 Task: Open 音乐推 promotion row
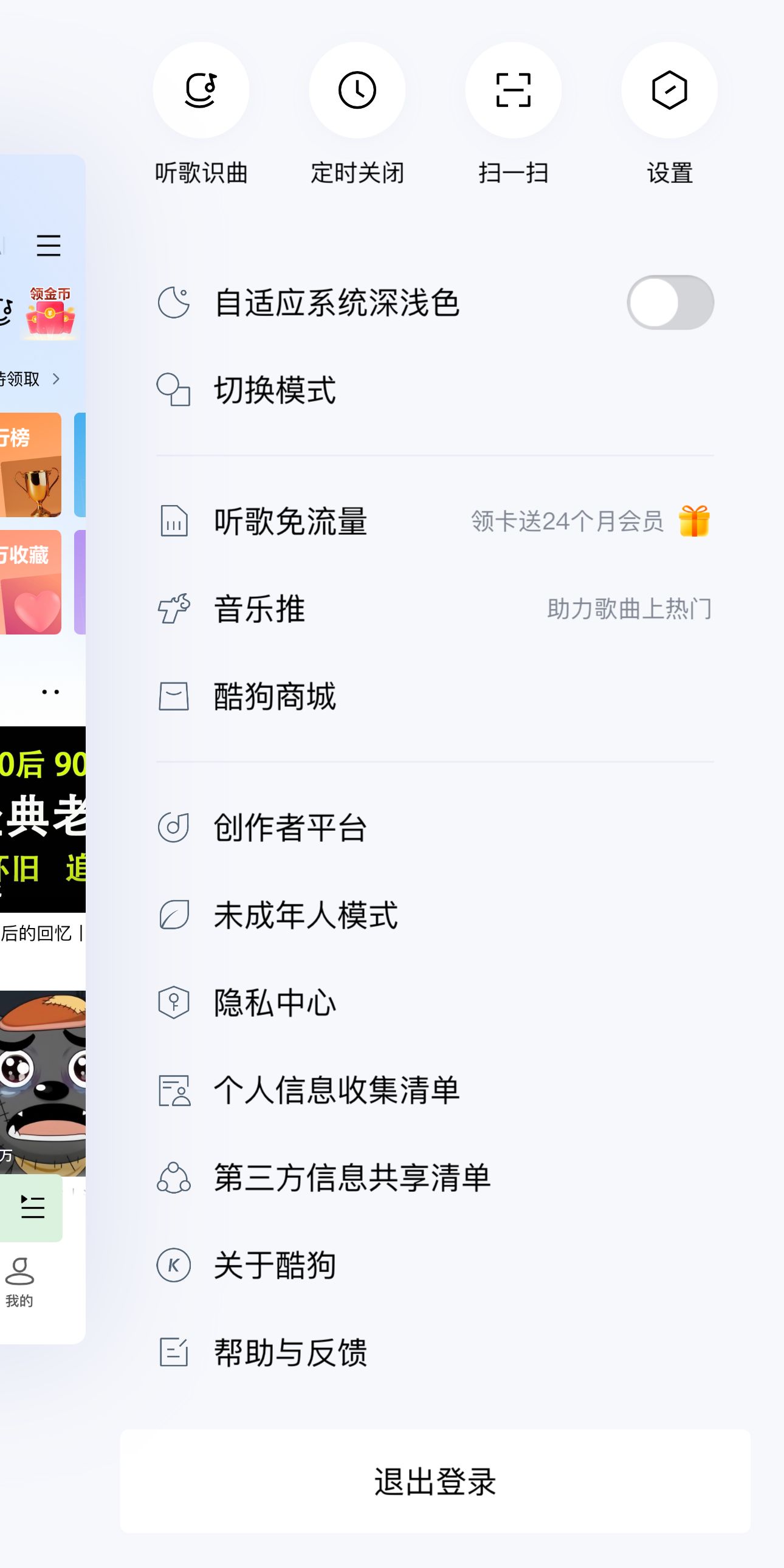pyautogui.click(x=260, y=610)
